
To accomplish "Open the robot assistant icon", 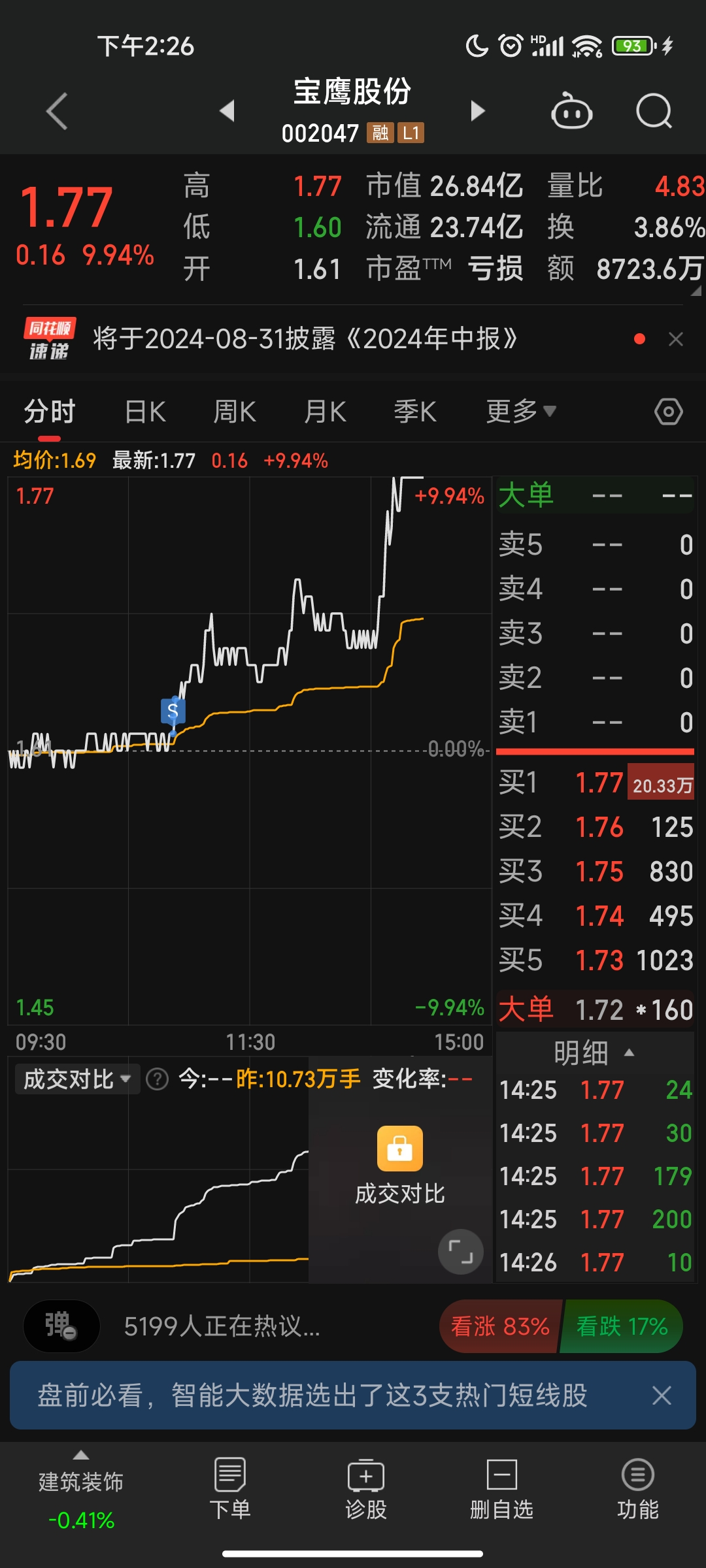I will (x=571, y=111).
